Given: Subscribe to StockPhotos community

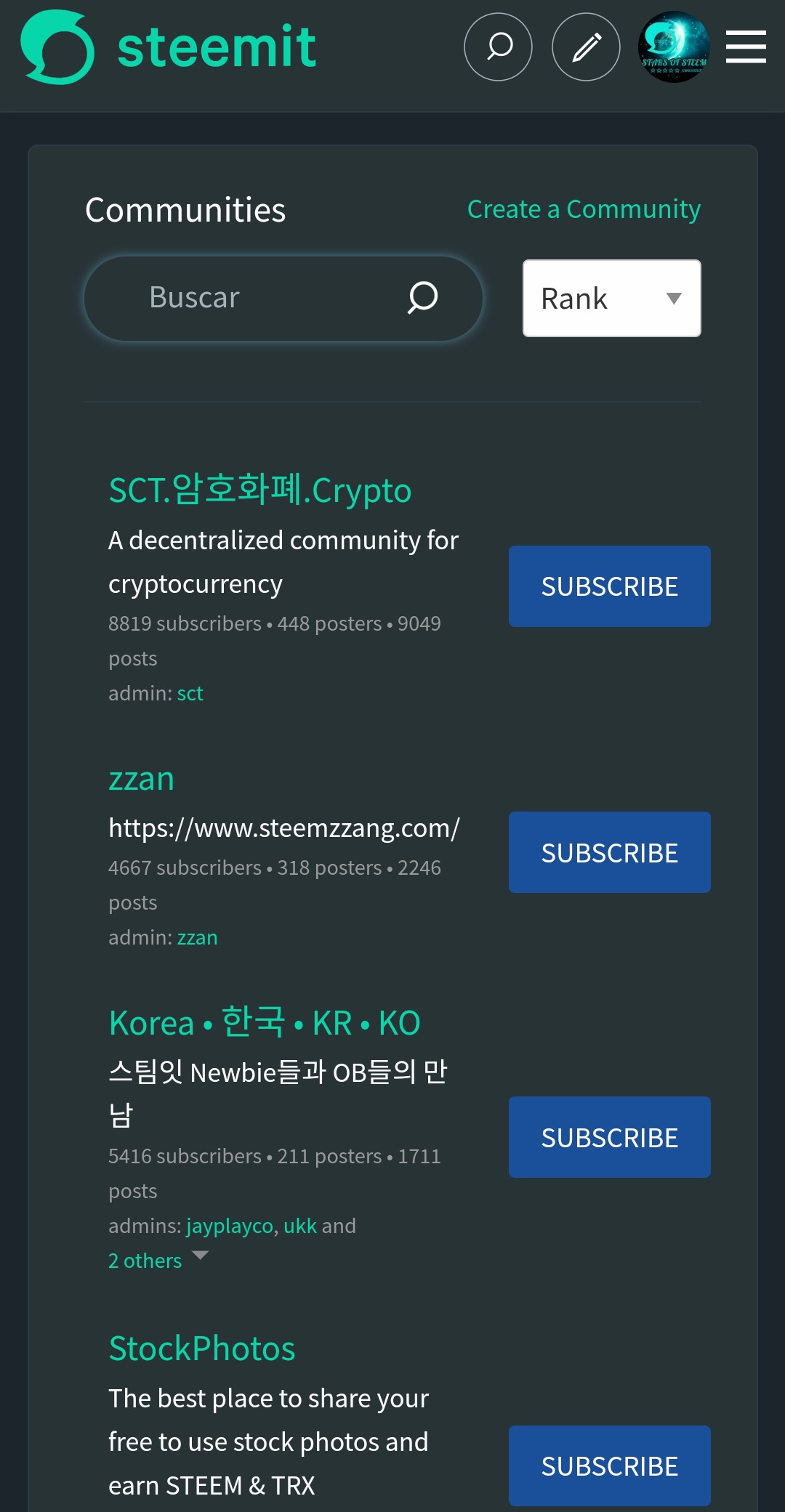Looking at the screenshot, I should tap(609, 1465).
